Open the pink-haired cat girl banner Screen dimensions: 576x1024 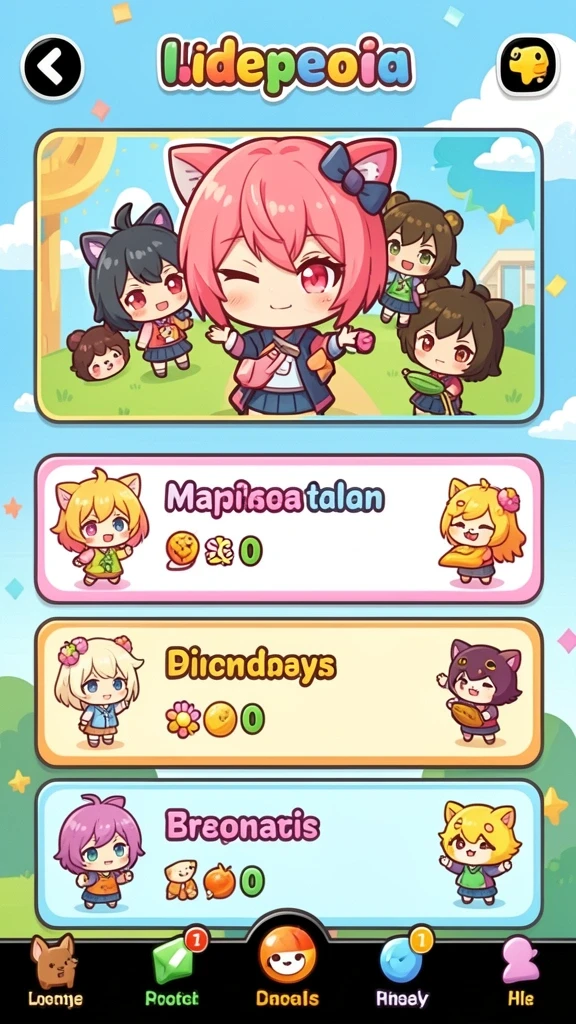tap(289, 276)
